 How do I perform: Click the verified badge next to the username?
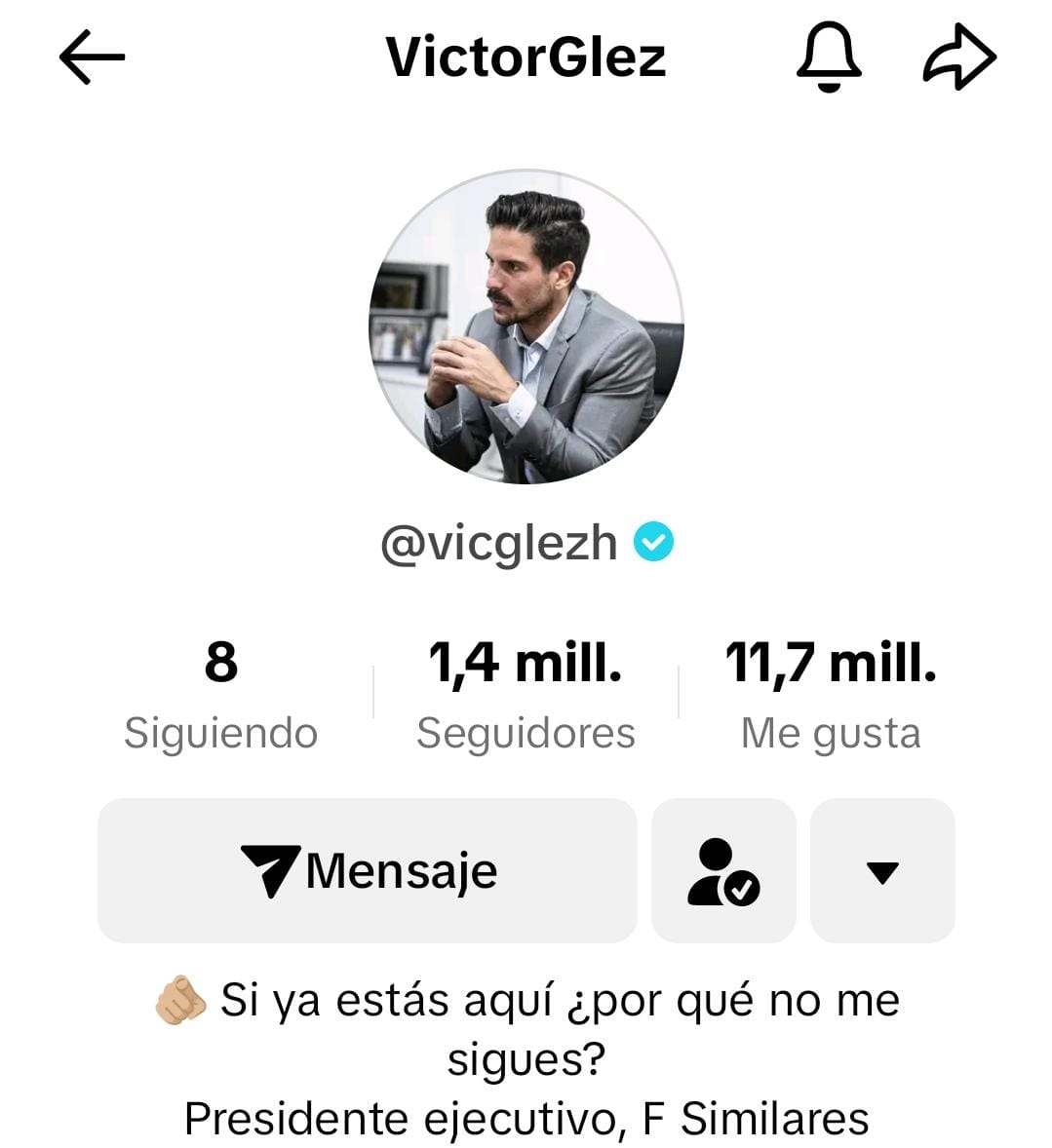[654, 543]
